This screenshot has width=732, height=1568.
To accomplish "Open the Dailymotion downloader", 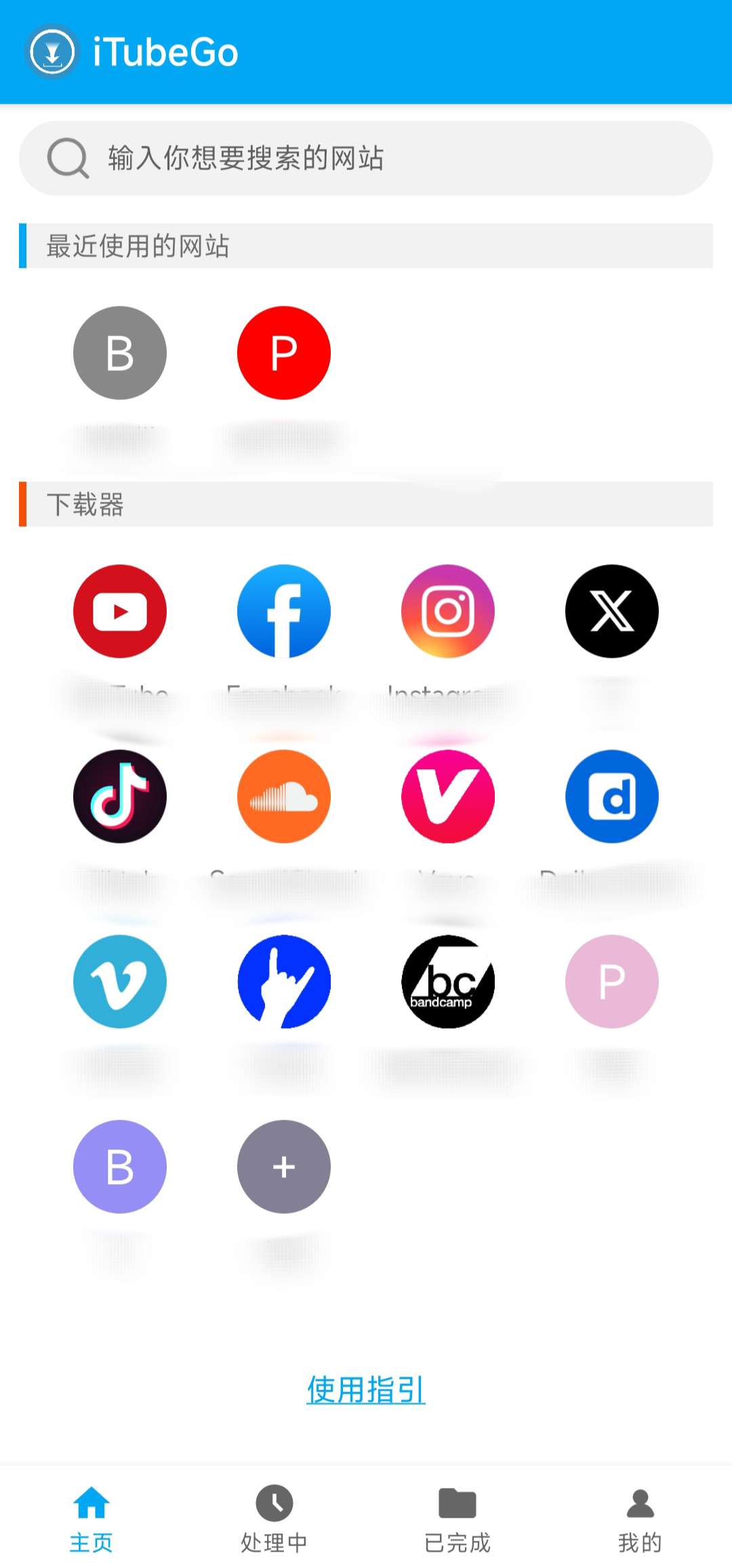I will click(x=612, y=796).
